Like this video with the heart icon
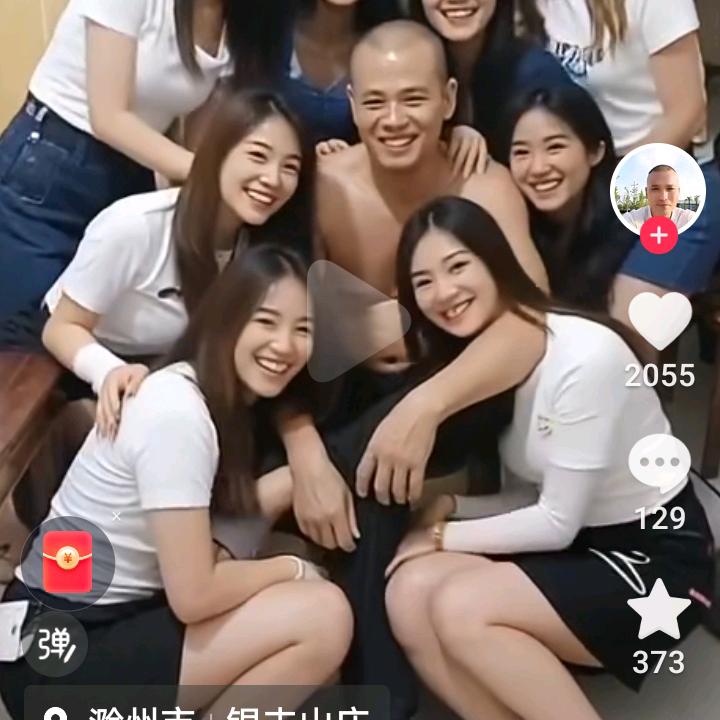720x720 pixels. pos(659,321)
